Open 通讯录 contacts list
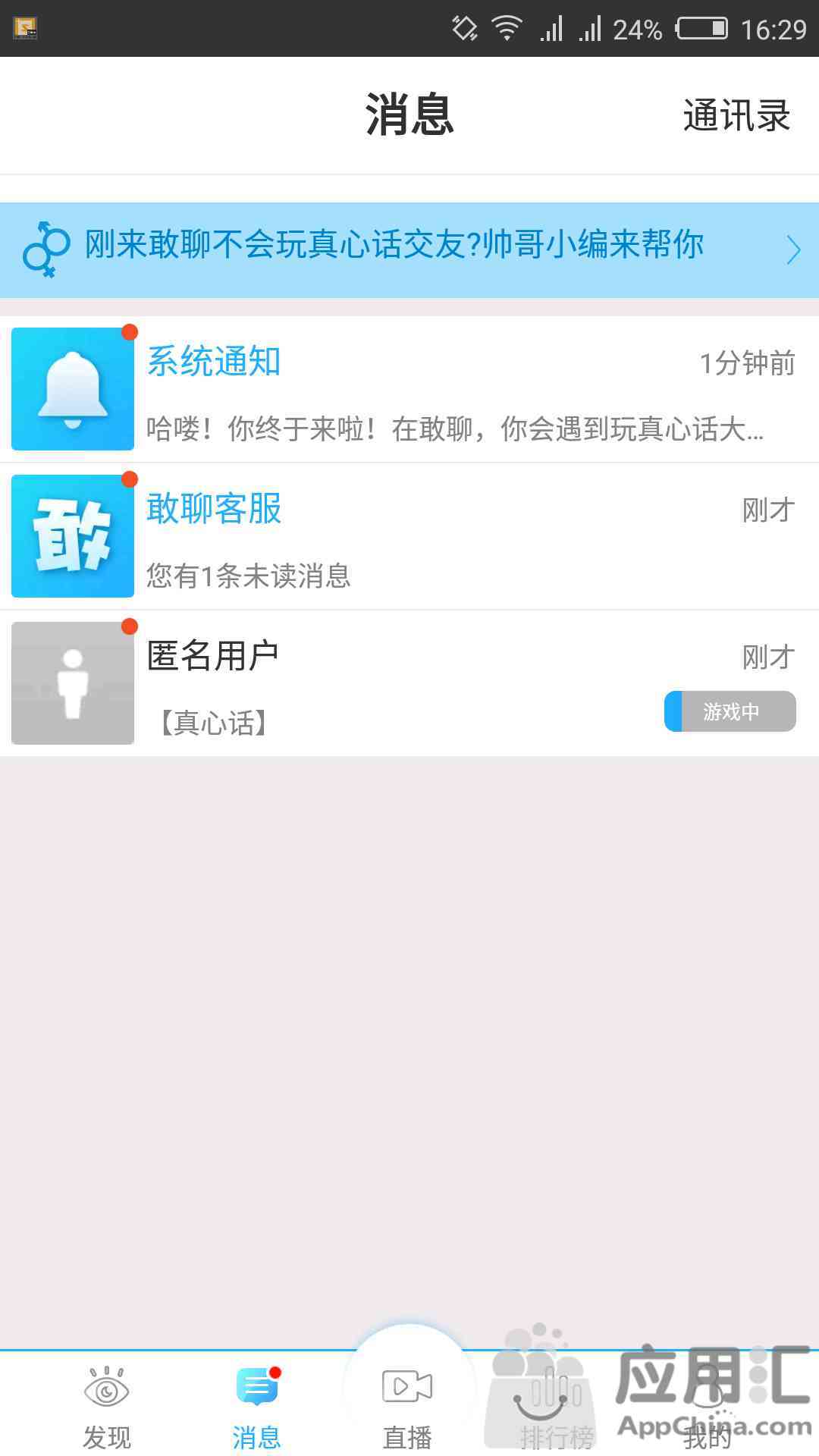819x1456 pixels. pyautogui.click(x=736, y=116)
